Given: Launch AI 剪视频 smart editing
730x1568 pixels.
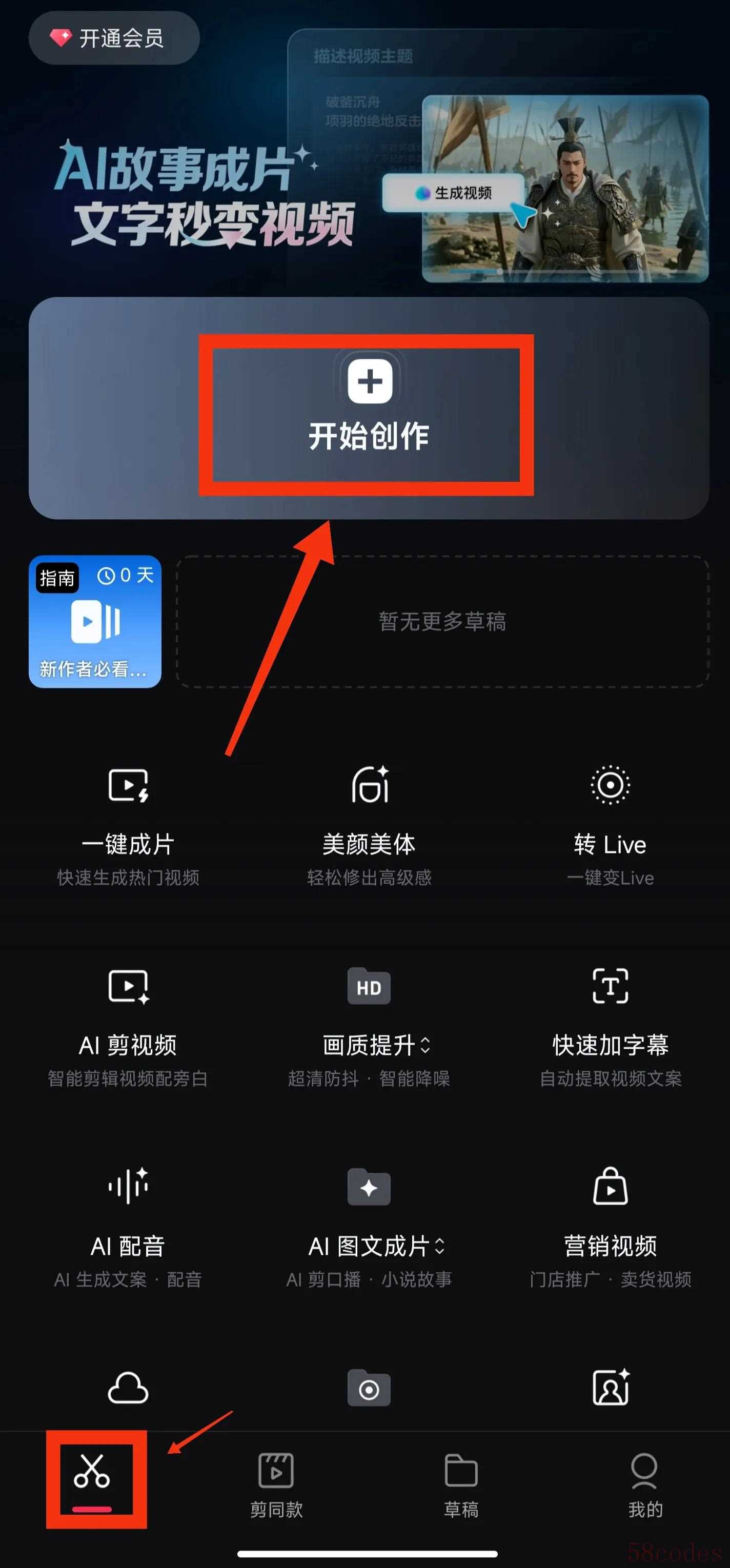Looking at the screenshot, I should (x=128, y=1026).
